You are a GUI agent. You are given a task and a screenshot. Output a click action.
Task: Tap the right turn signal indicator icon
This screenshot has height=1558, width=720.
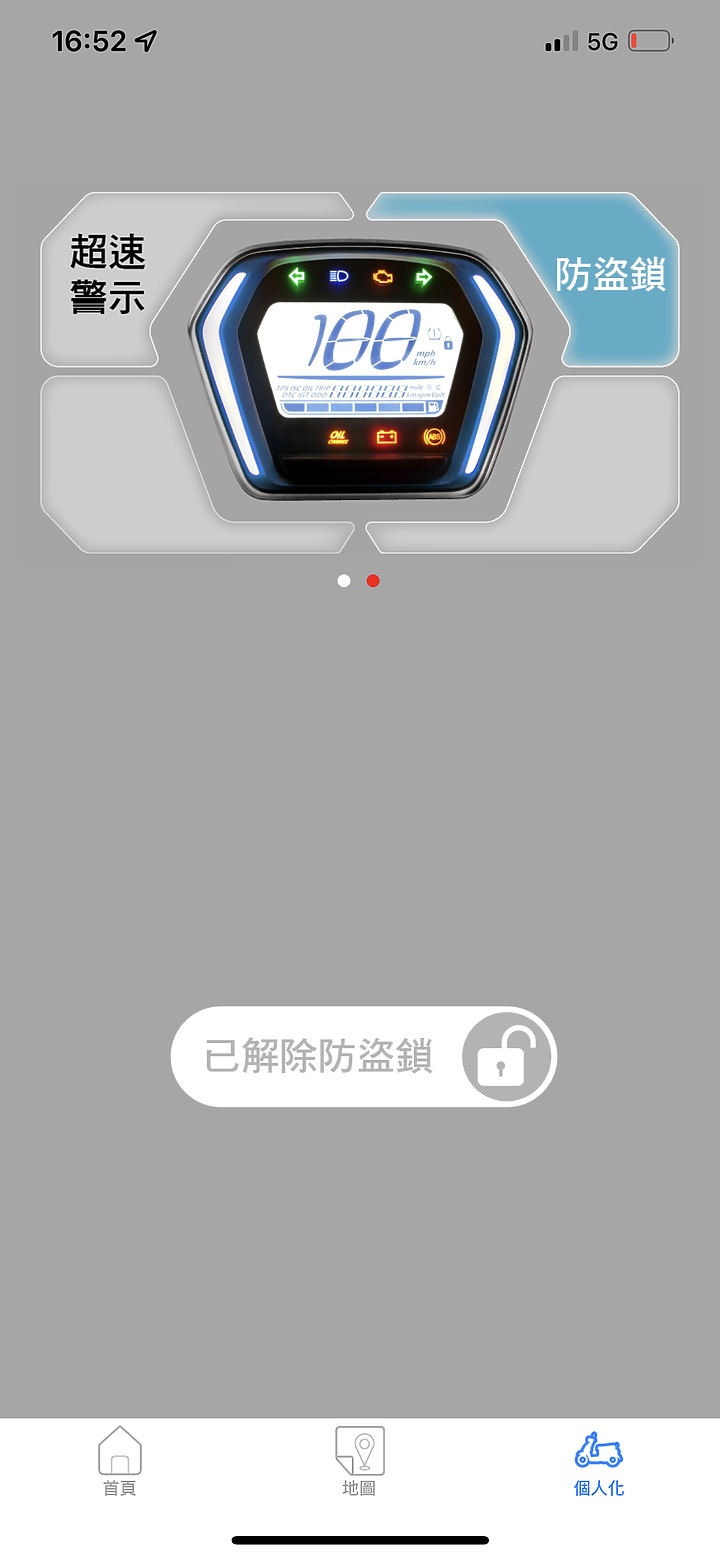[x=424, y=276]
